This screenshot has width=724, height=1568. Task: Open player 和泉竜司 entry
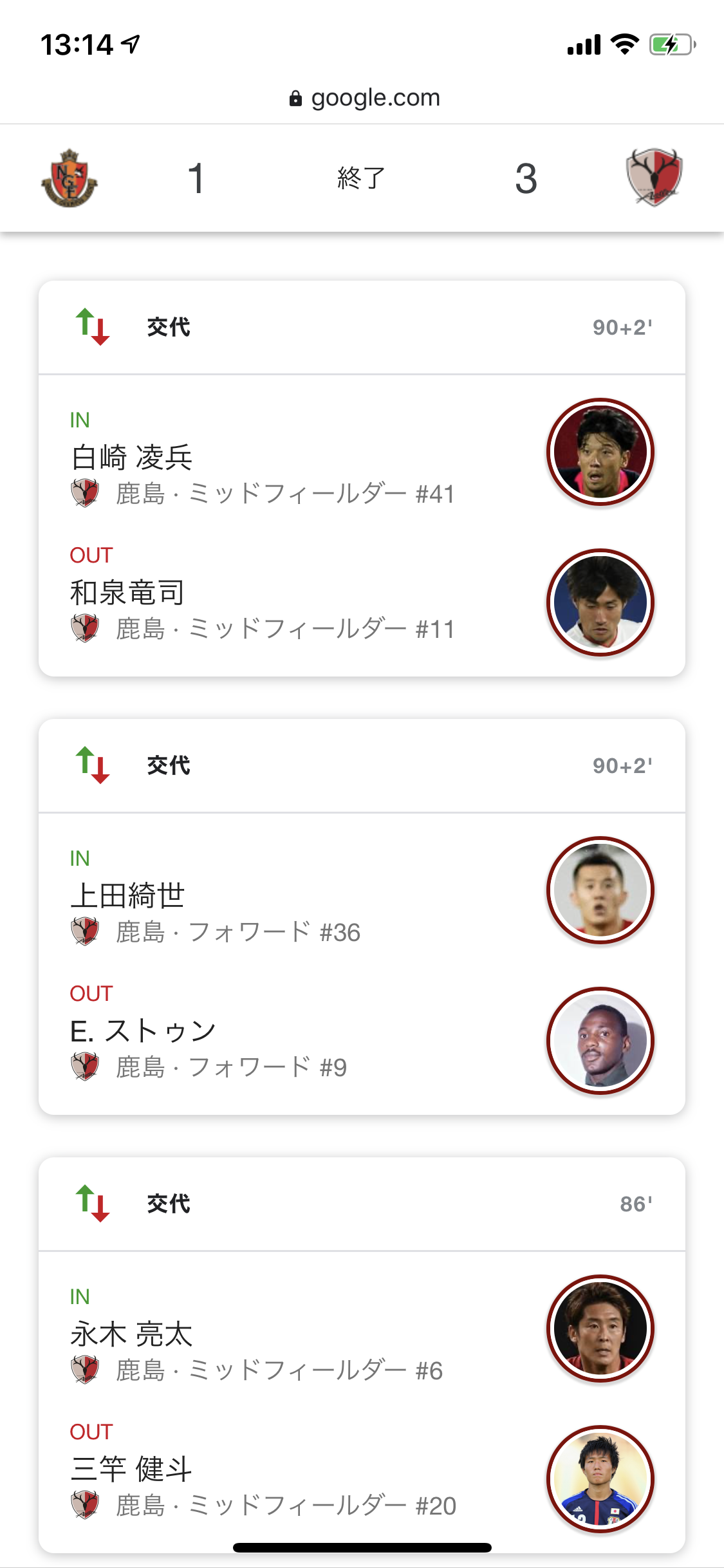(x=127, y=593)
